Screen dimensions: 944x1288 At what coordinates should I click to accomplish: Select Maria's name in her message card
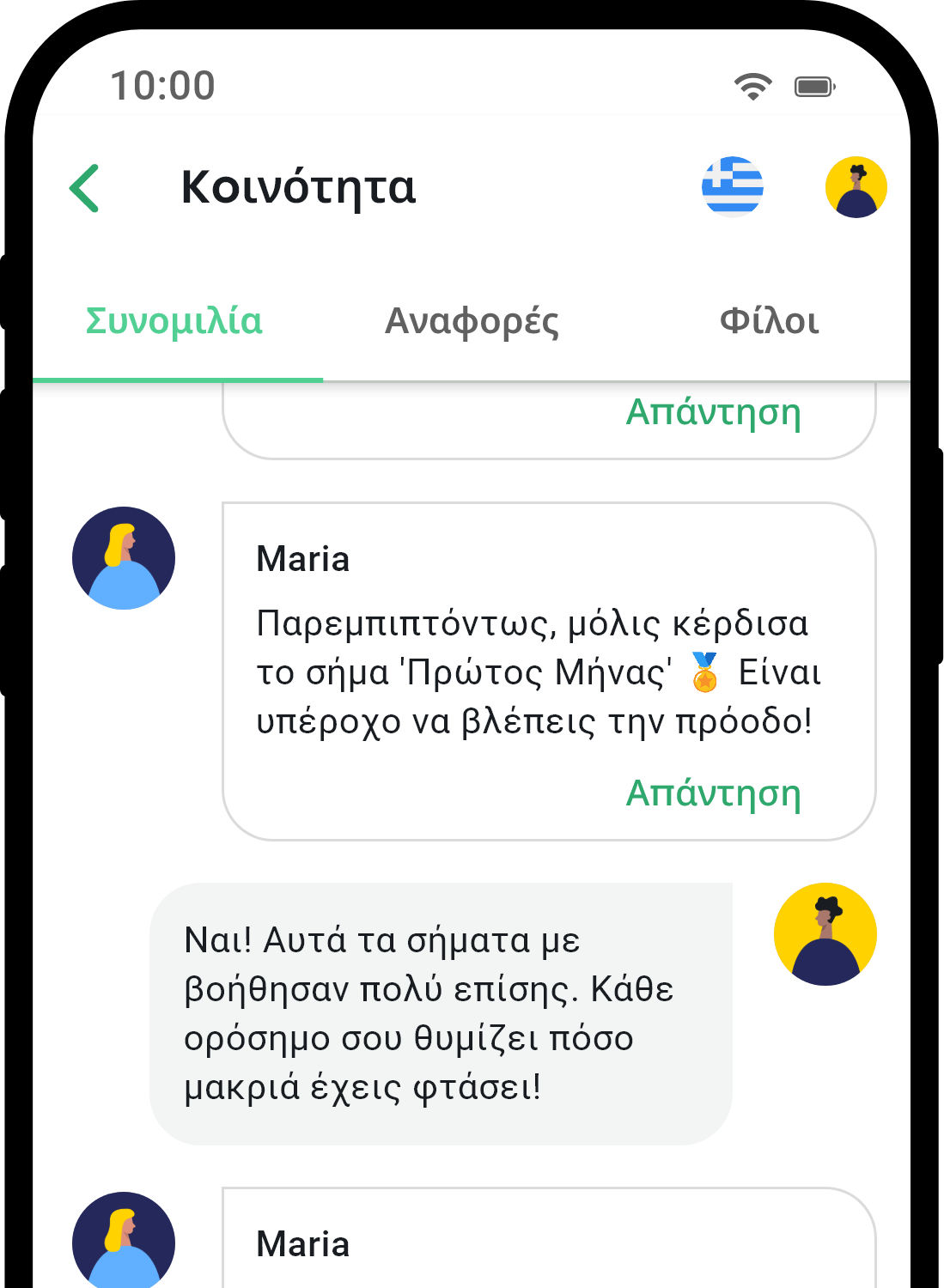coord(302,559)
